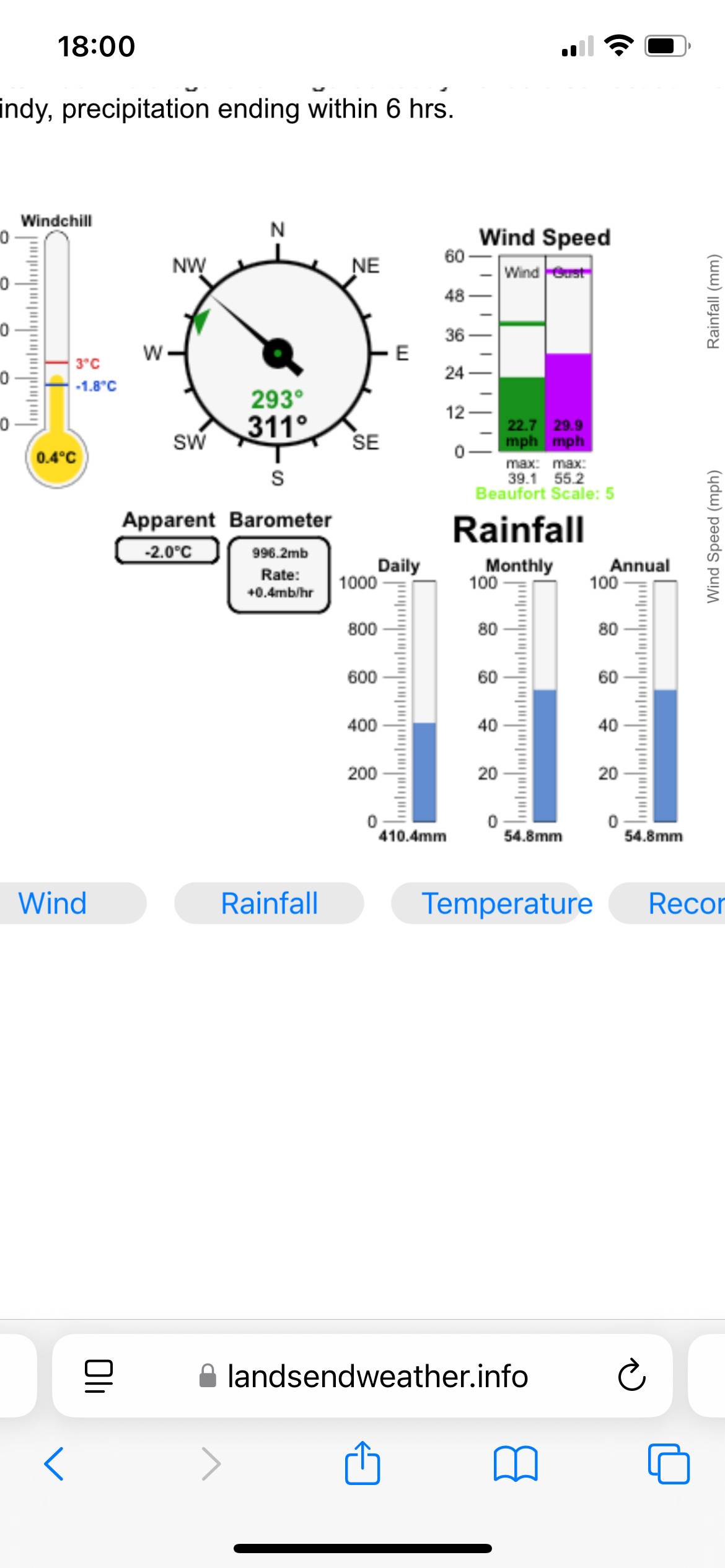This screenshot has height=1568, width=725.
Task: Share this weather page
Action: (362, 1464)
